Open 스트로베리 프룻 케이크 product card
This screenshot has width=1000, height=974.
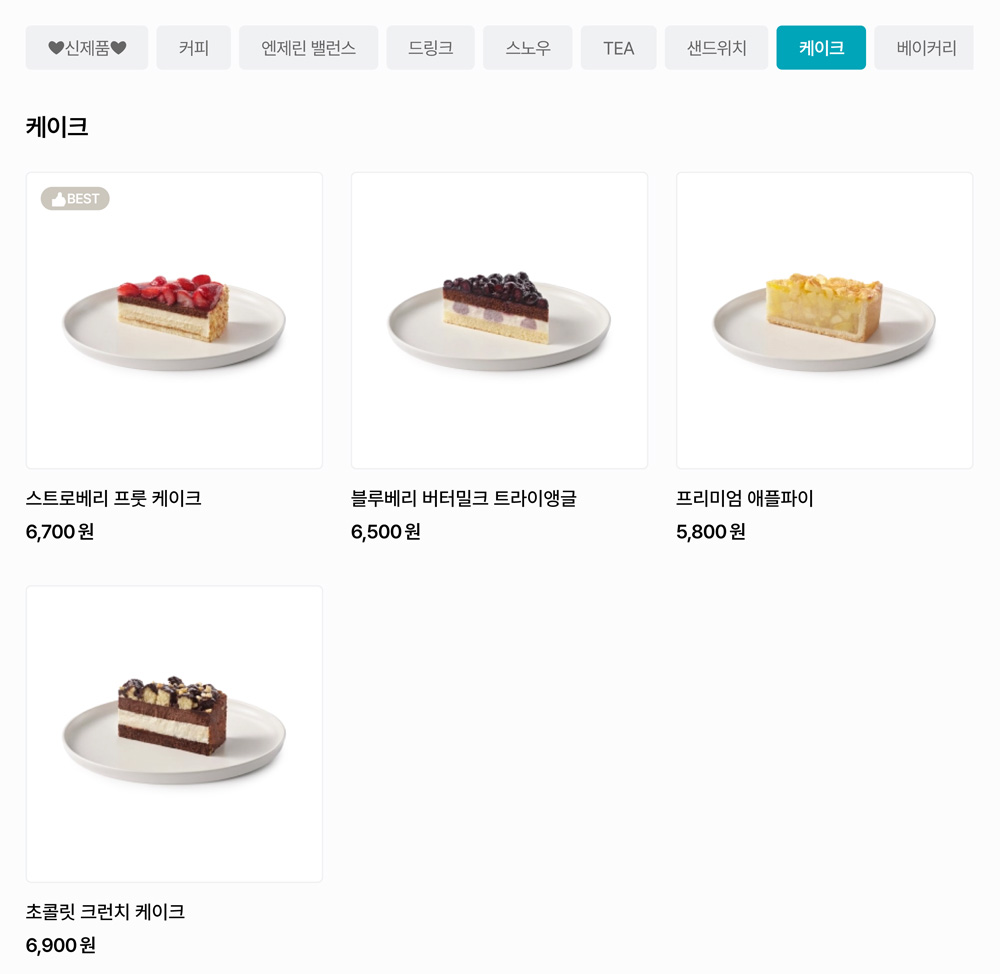click(x=174, y=320)
